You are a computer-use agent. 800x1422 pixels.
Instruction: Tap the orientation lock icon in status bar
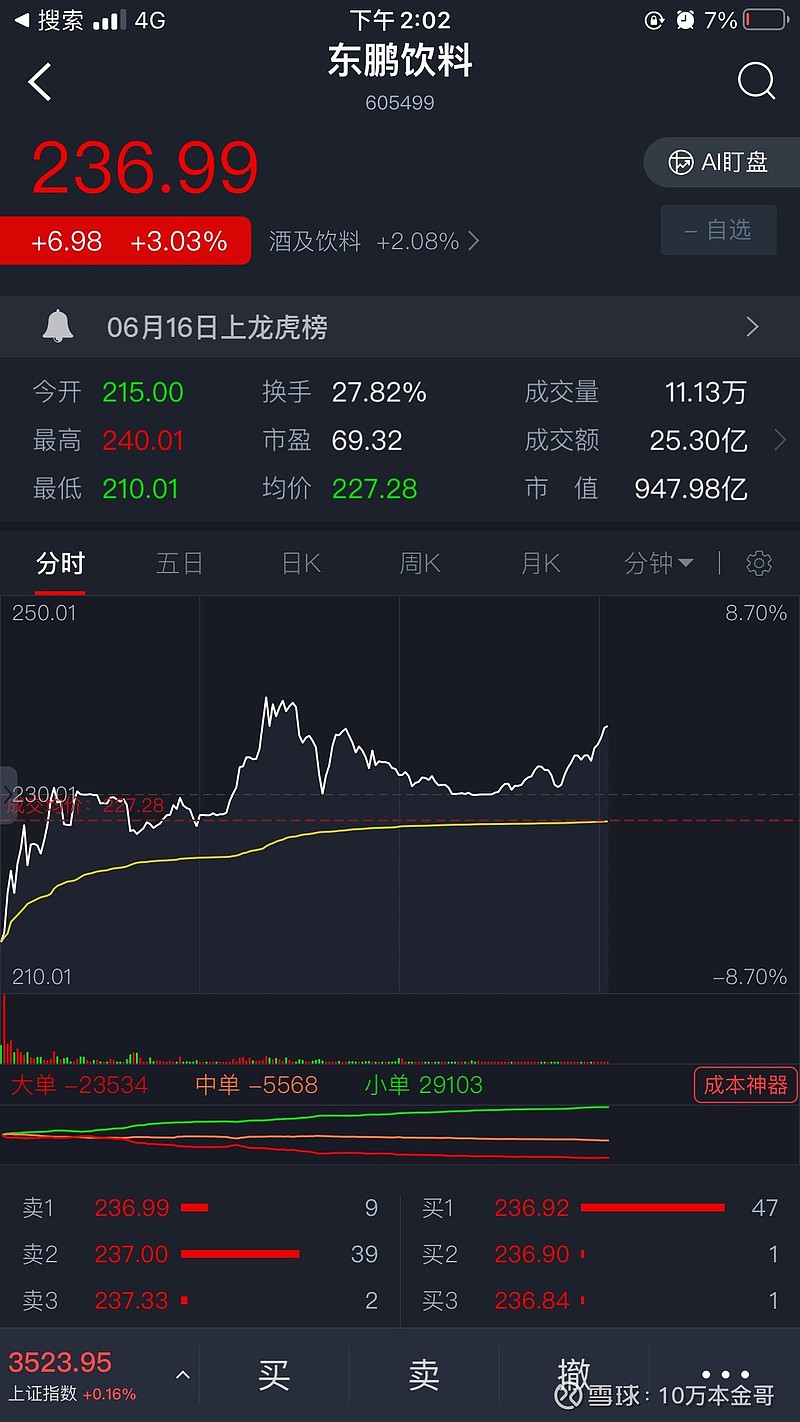653,18
